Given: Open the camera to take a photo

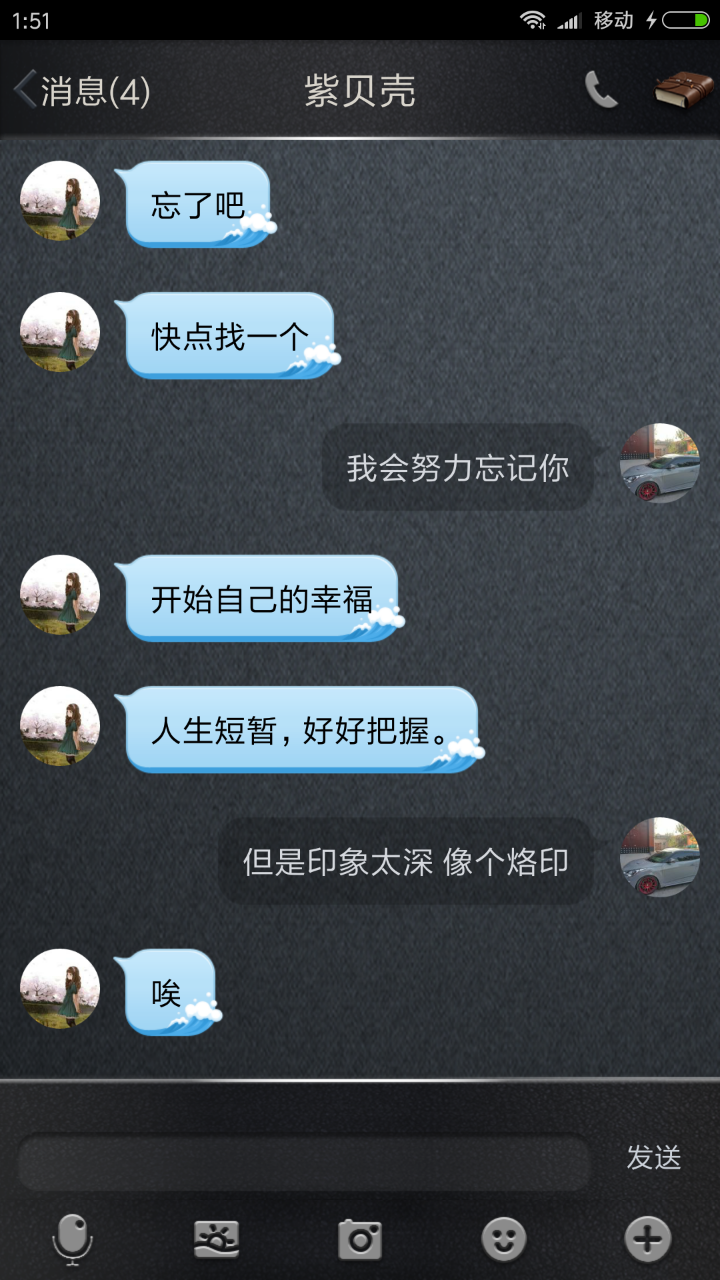Looking at the screenshot, I should coord(360,1240).
